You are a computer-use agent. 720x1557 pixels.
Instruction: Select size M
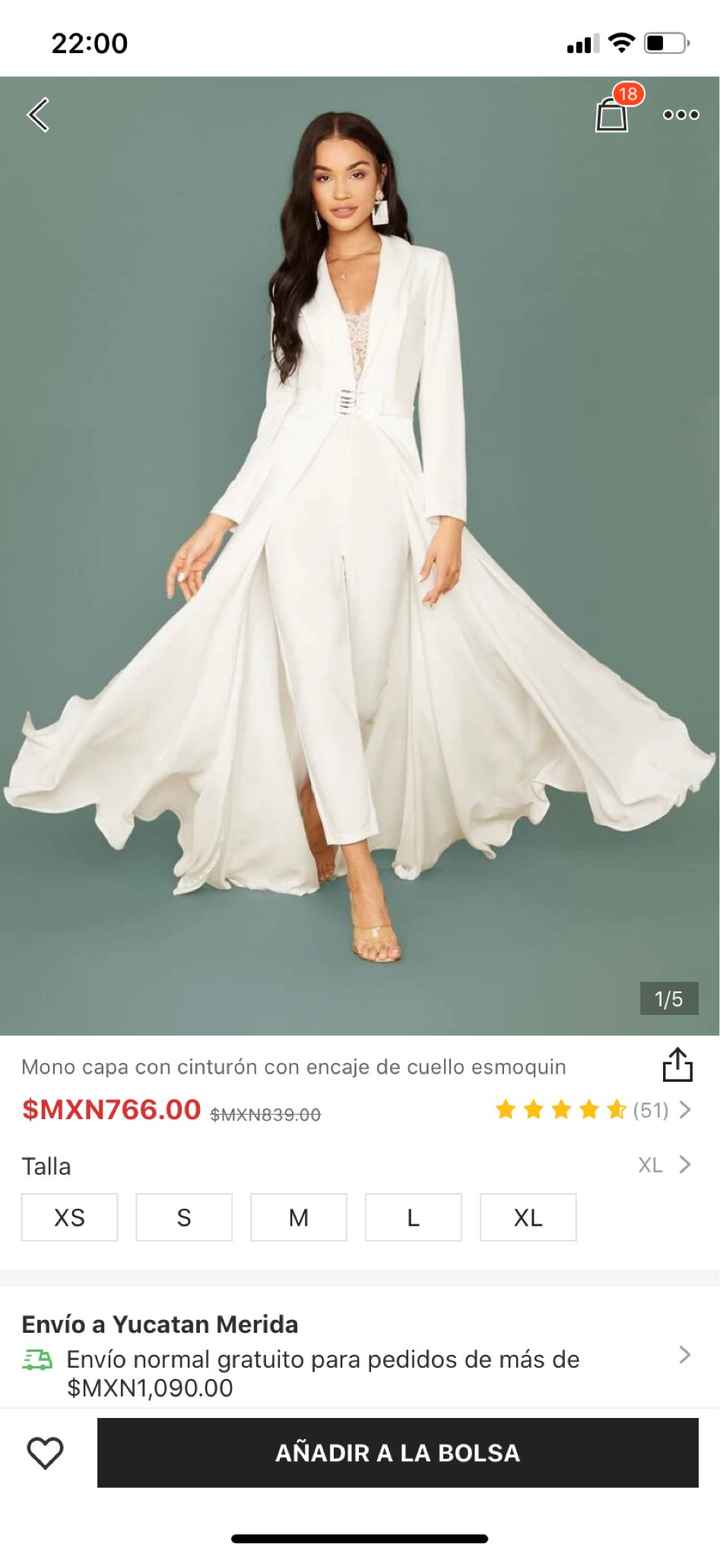click(x=298, y=1218)
